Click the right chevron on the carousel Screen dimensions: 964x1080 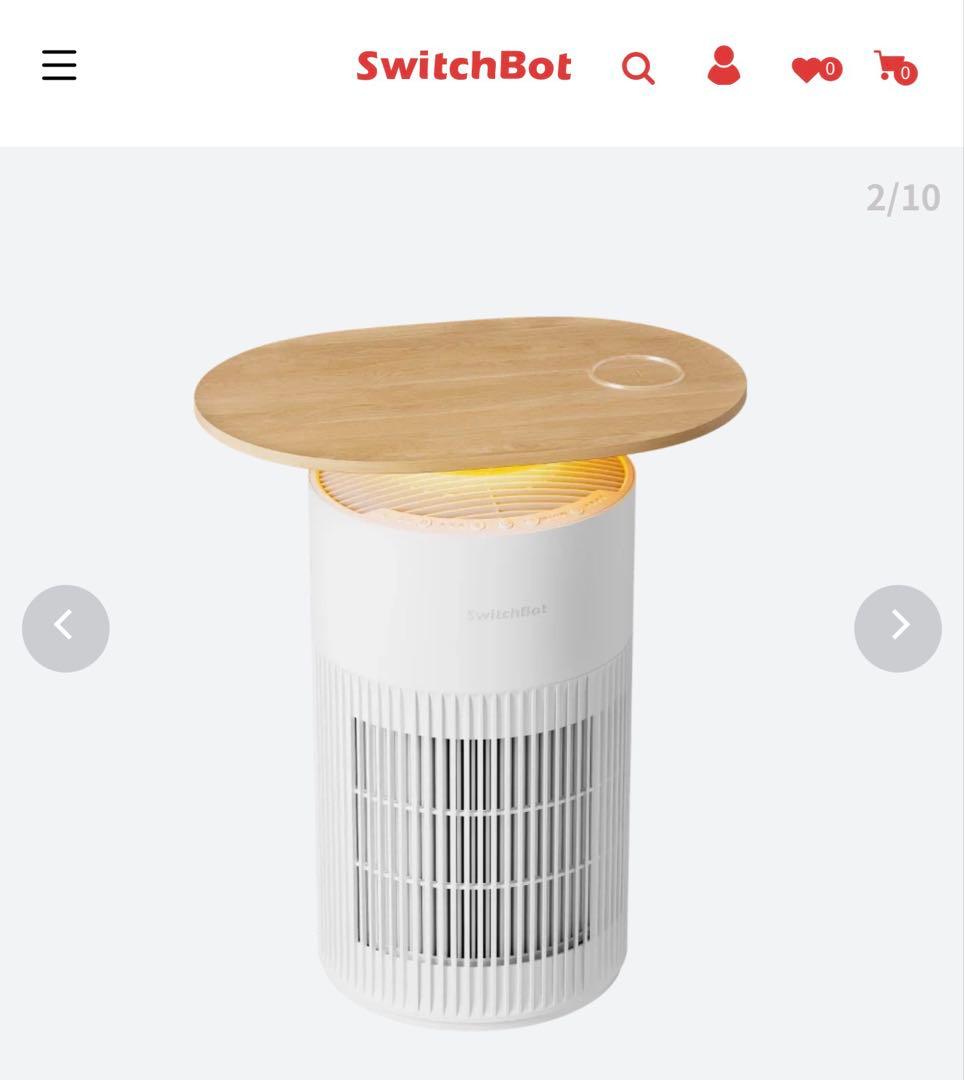tap(897, 628)
